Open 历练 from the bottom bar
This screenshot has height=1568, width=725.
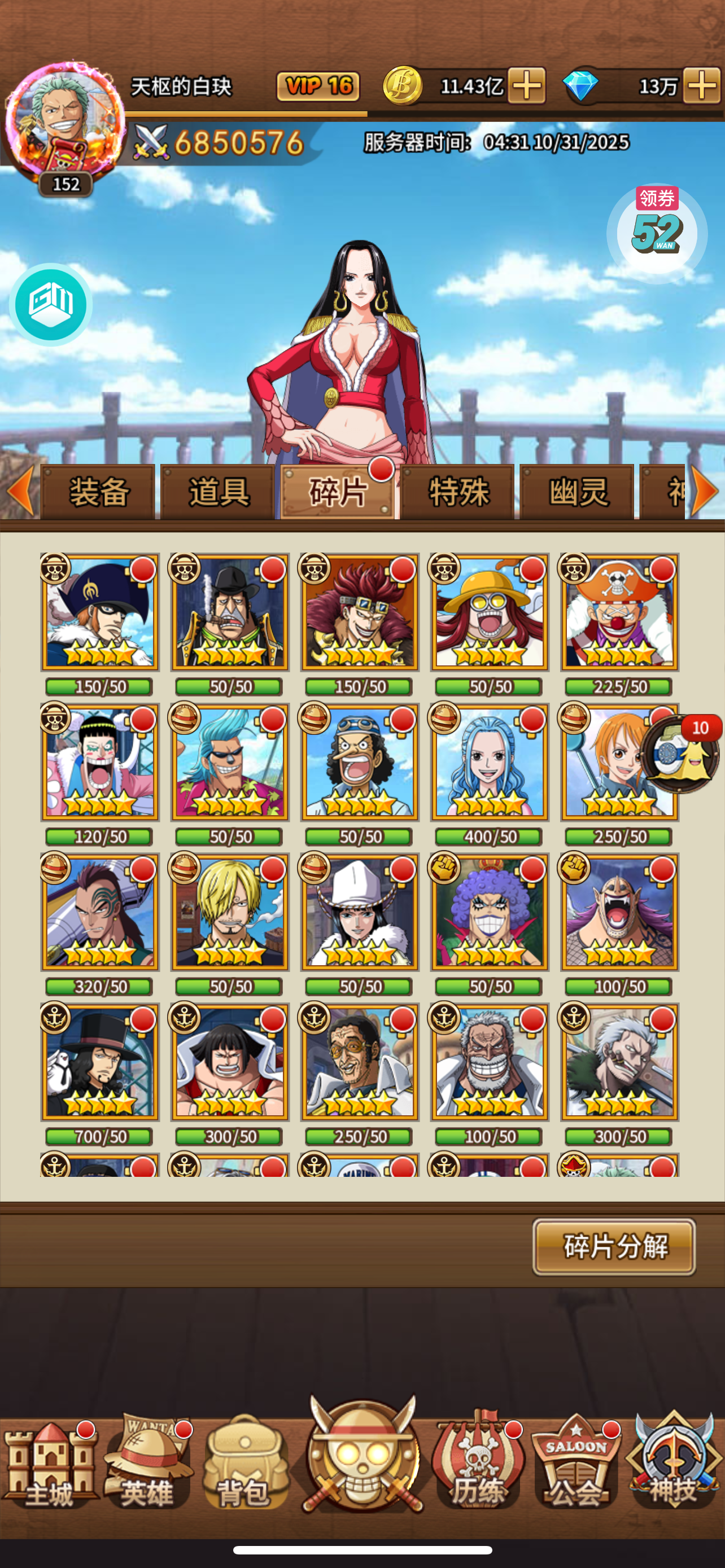(478, 1467)
